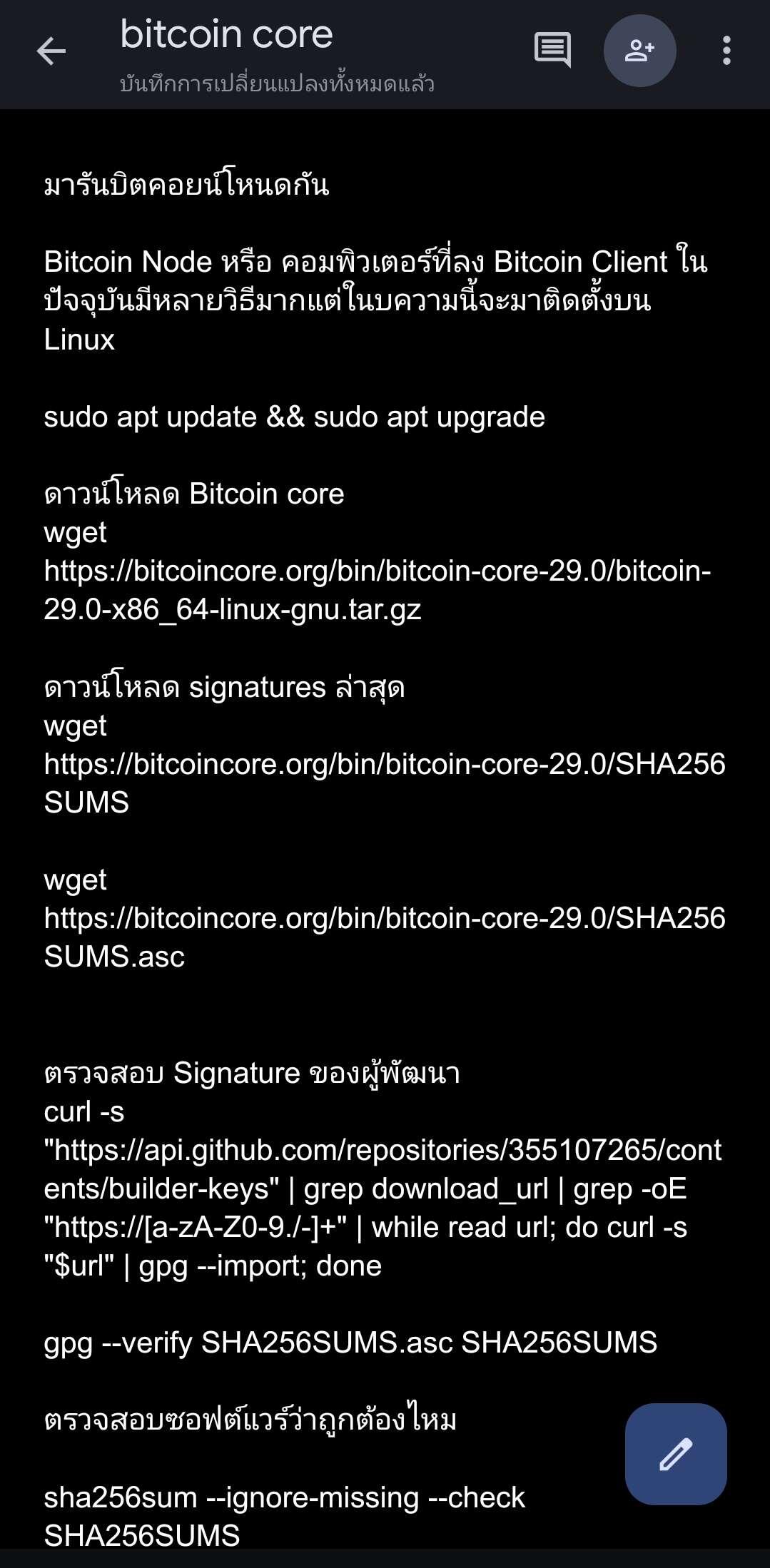Open the three-dot overflow menu
The height and width of the screenshot is (1568, 770).
tap(726, 51)
